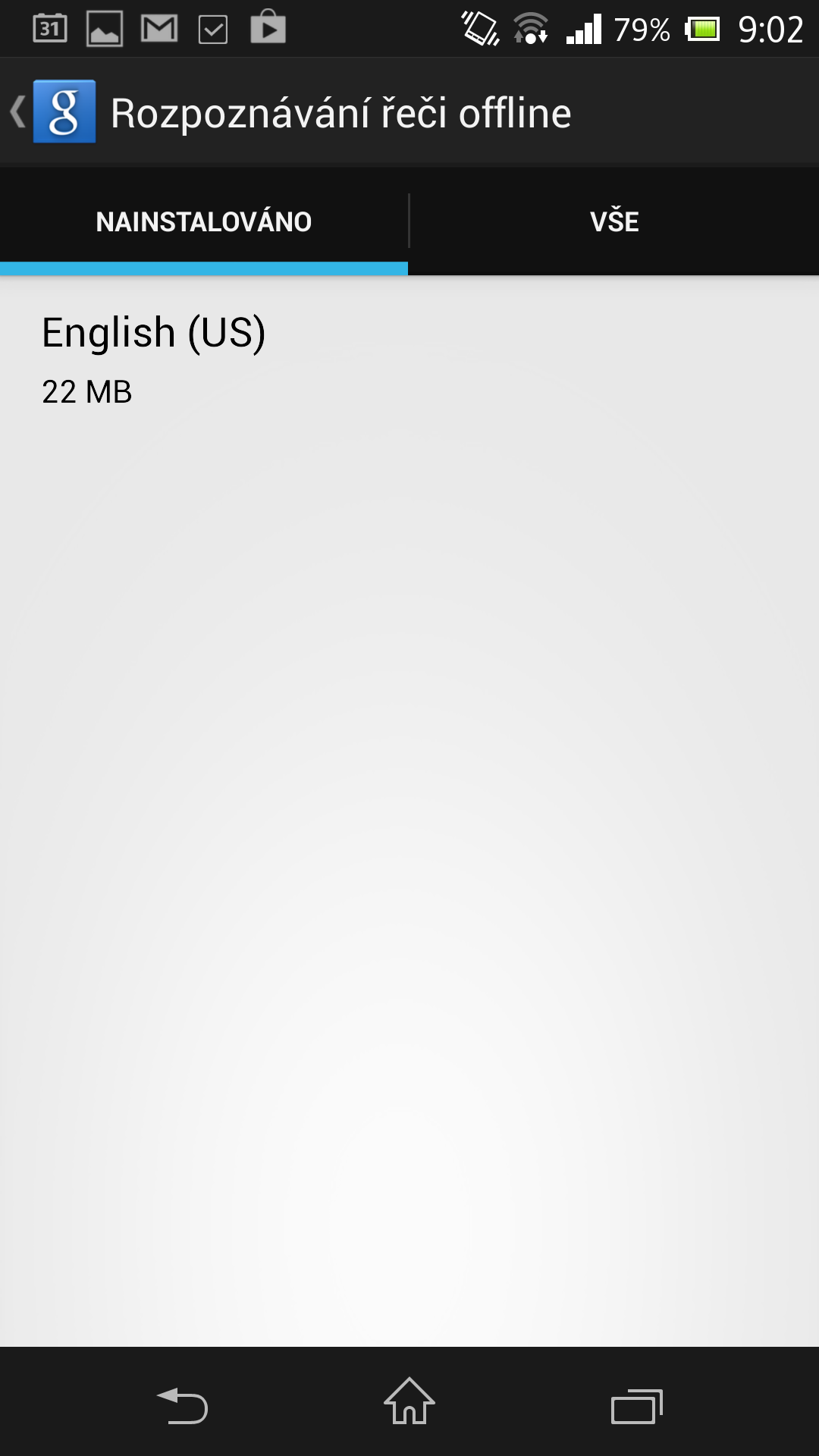The image size is (819, 1456).
Task: Tap the 22 MB size label
Action: (87, 394)
